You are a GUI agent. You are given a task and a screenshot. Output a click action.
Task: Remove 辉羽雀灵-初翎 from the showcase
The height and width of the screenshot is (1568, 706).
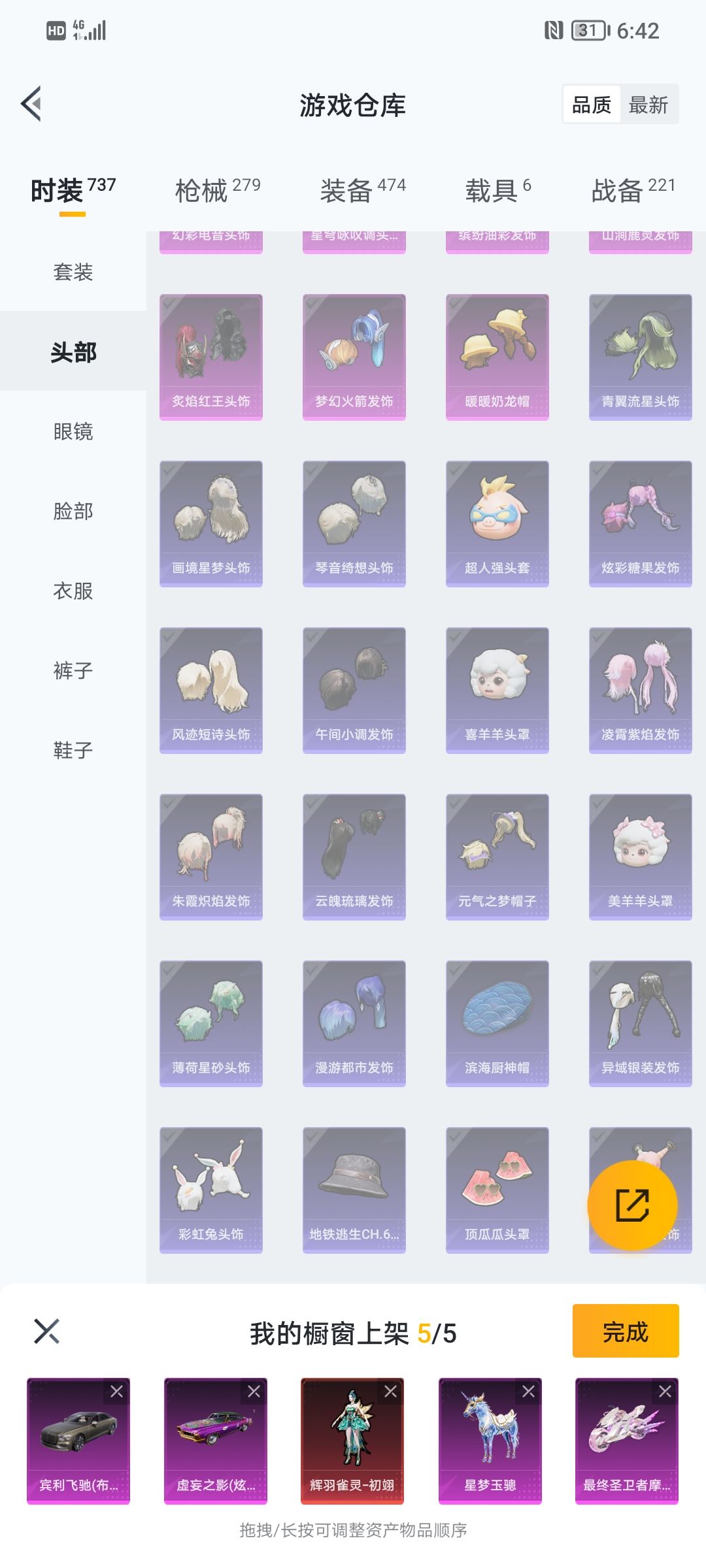tap(390, 1392)
